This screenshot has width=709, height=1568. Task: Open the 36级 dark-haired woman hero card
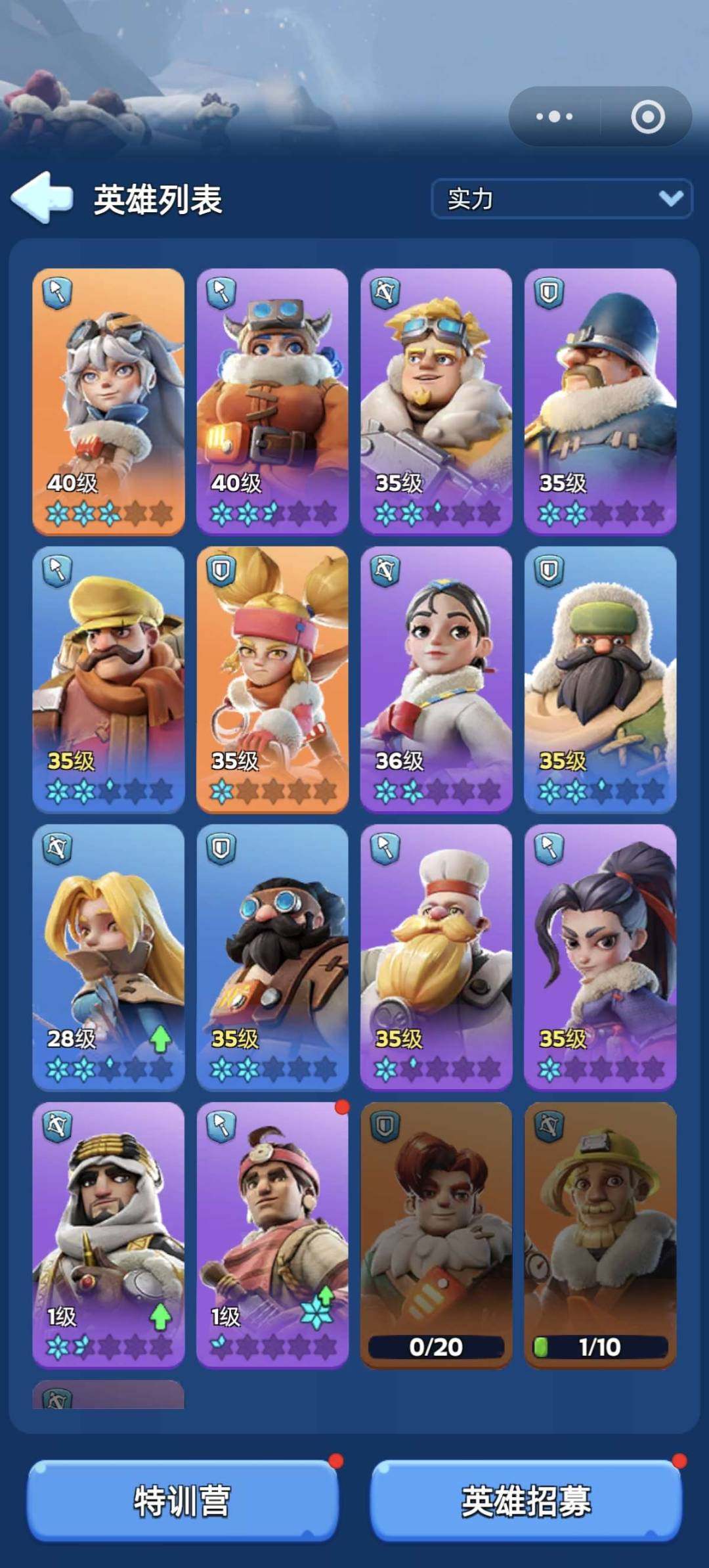click(x=436, y=679)
